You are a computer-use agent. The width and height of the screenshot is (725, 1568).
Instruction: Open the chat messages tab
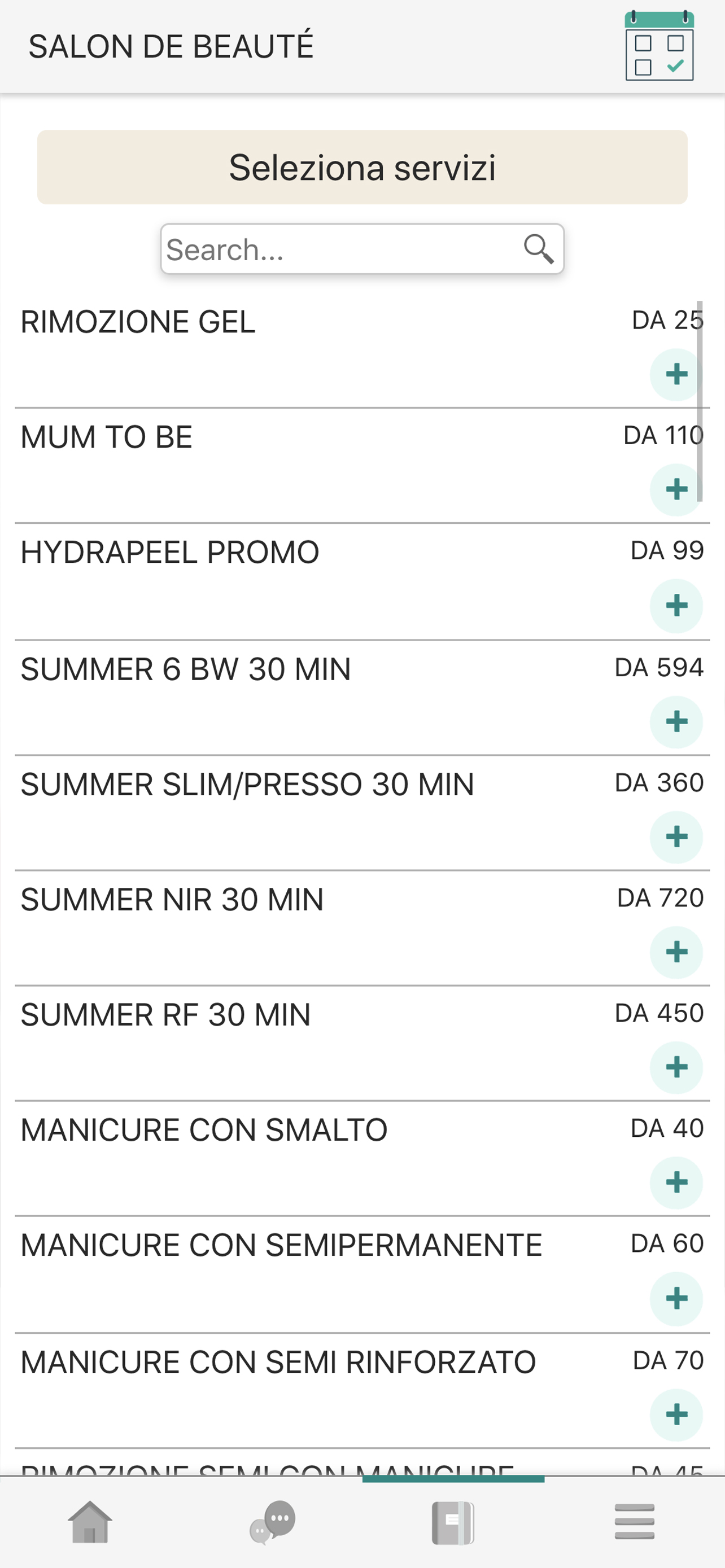(272, 1522)
